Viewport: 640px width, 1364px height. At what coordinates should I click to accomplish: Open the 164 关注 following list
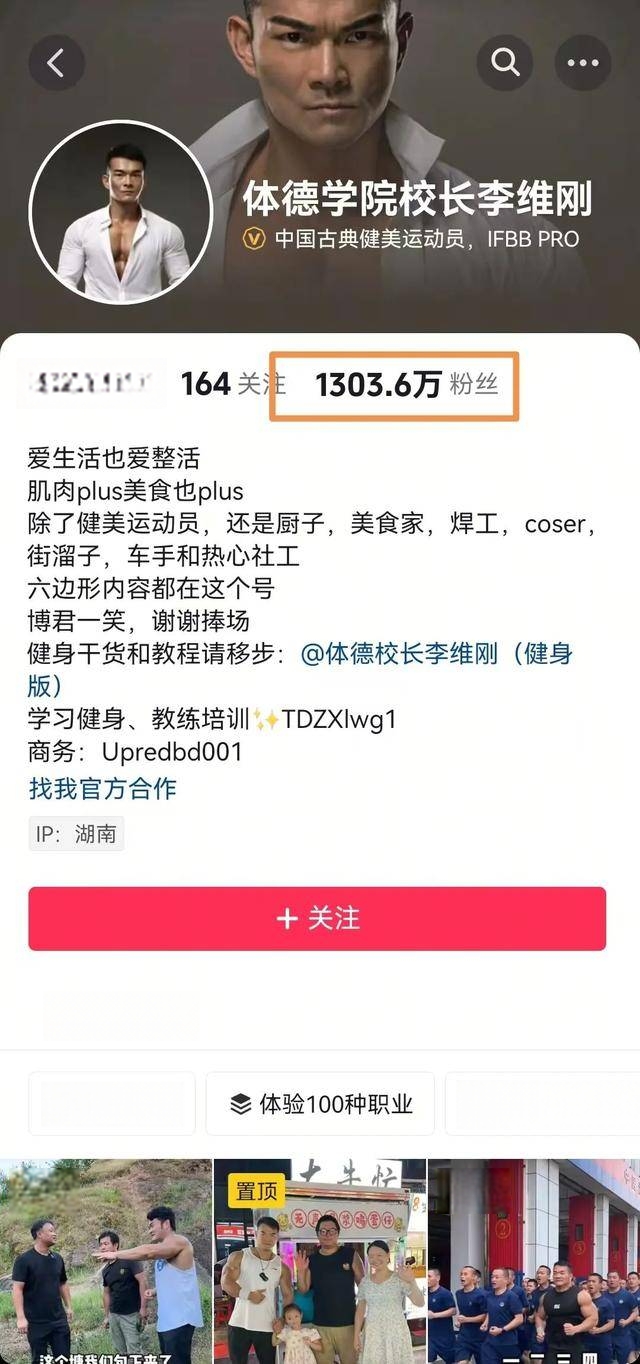(x=232, y=384)
